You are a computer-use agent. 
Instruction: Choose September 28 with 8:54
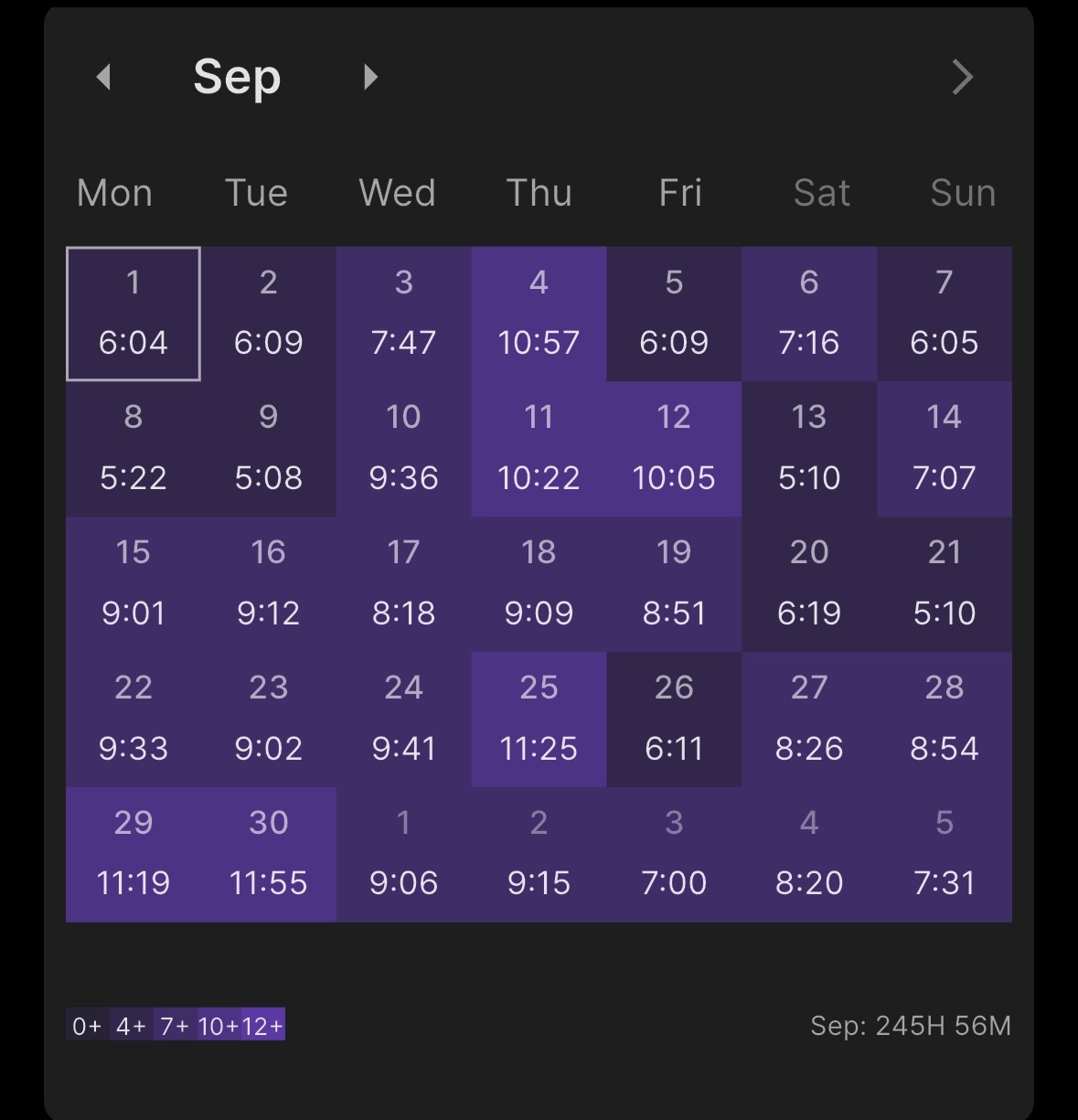(944, 720)
